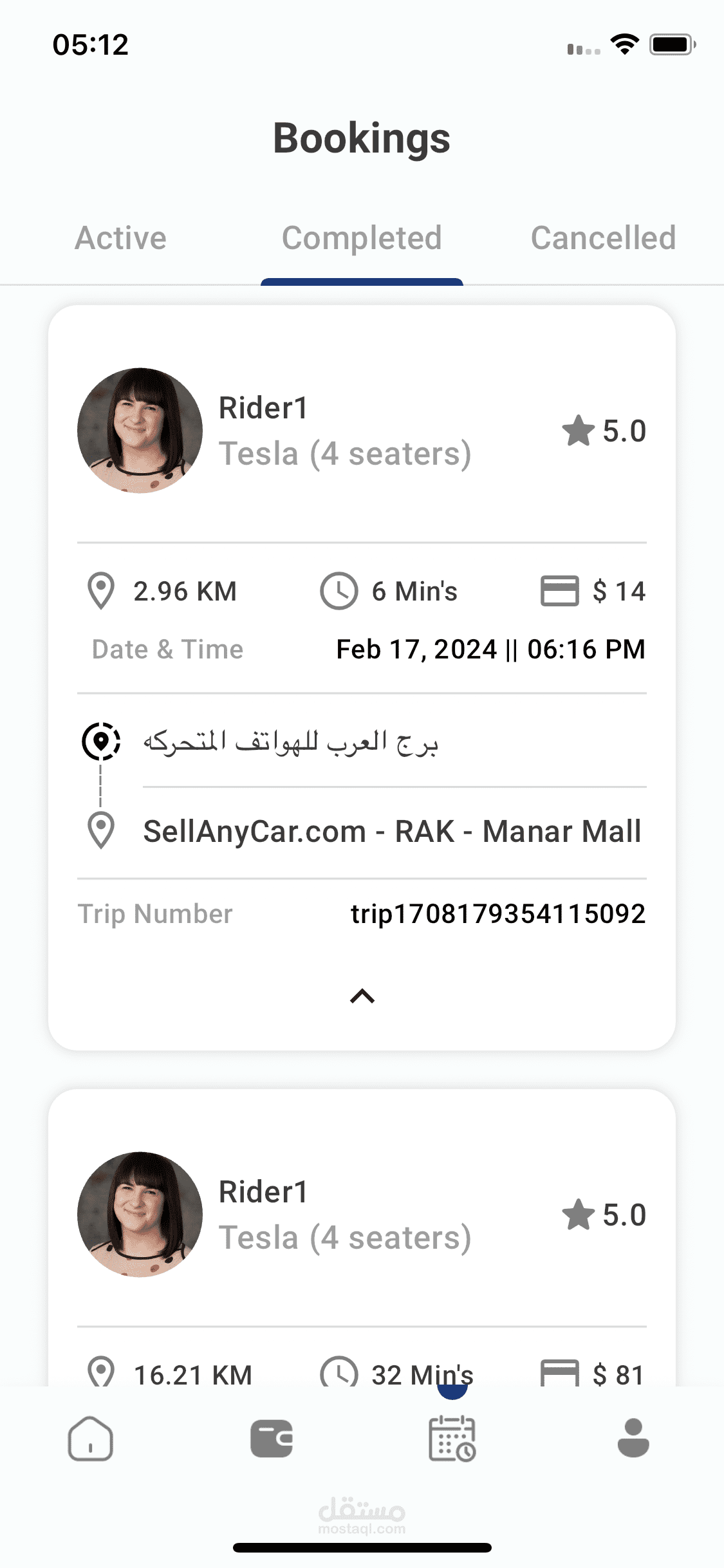Open the wallet tab

pyautogui.click(x=272, y=1439)
